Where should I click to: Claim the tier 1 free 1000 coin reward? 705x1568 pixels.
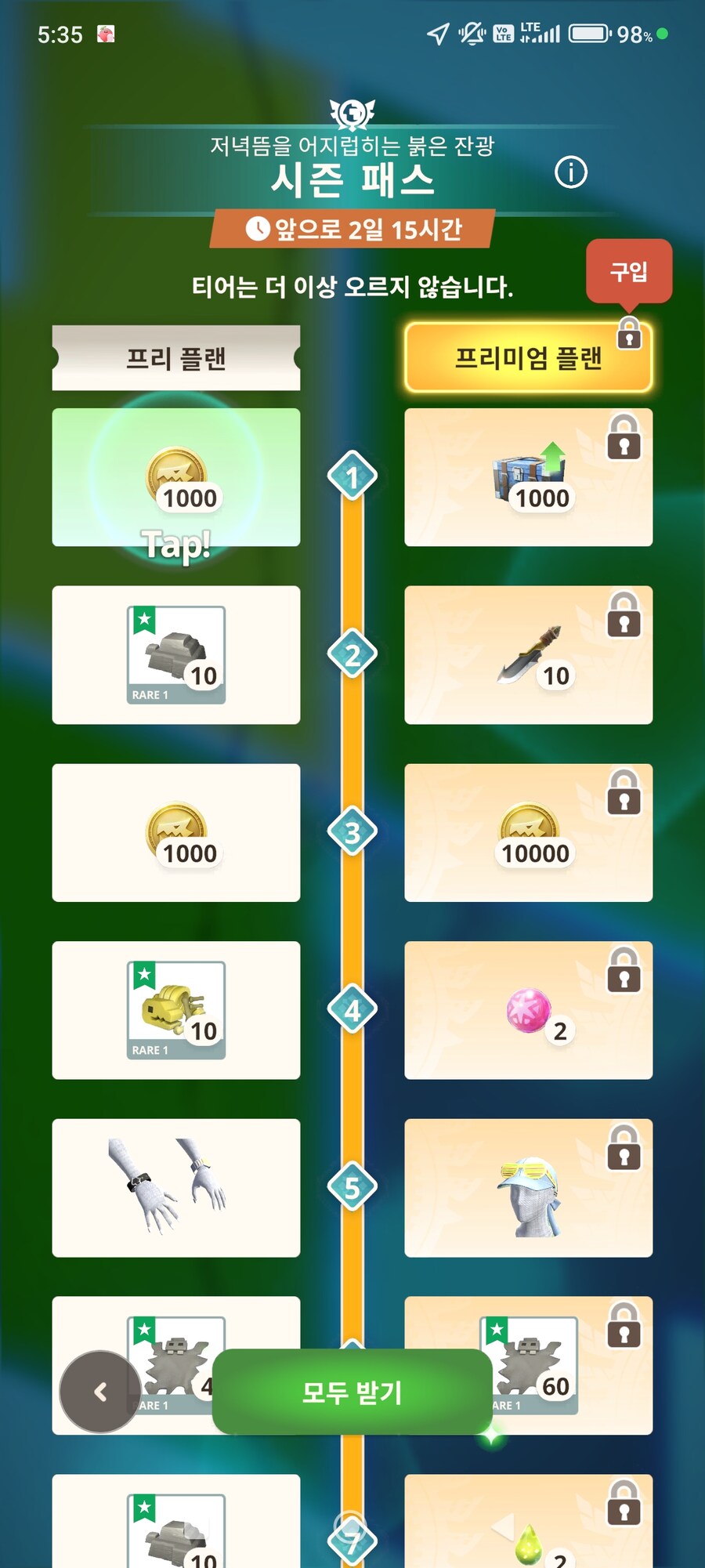pyautogui.click(x=176, y=477)
